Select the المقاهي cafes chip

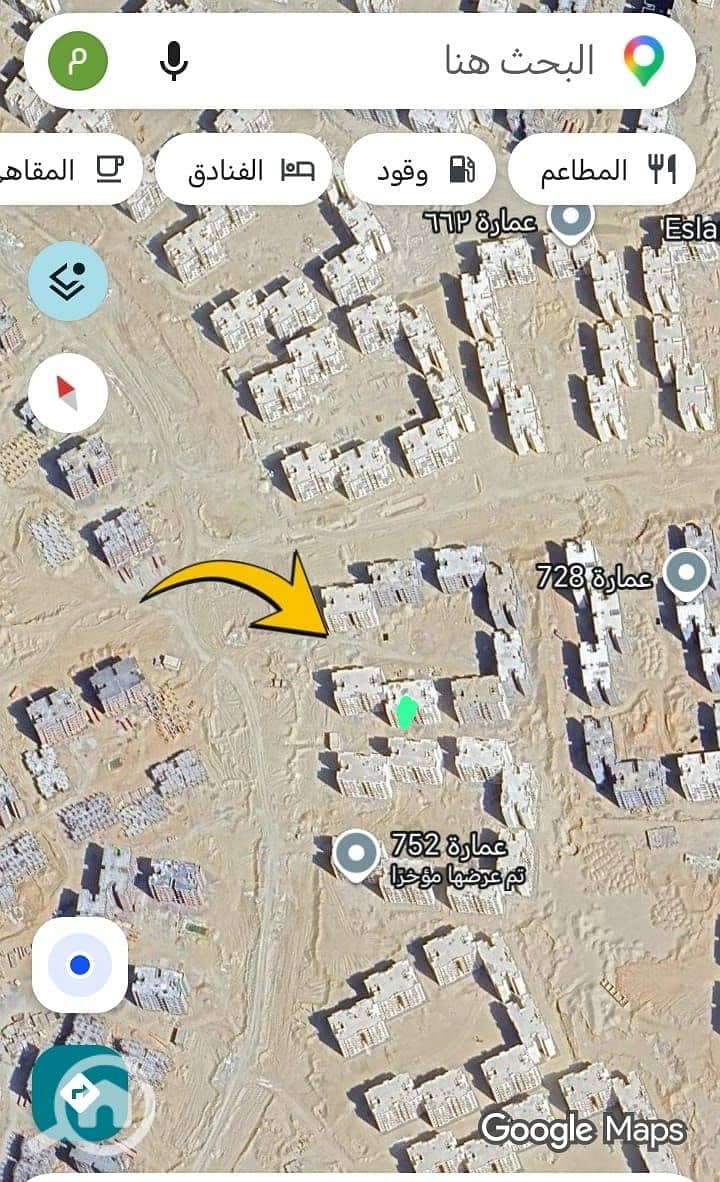click(68, 170)
